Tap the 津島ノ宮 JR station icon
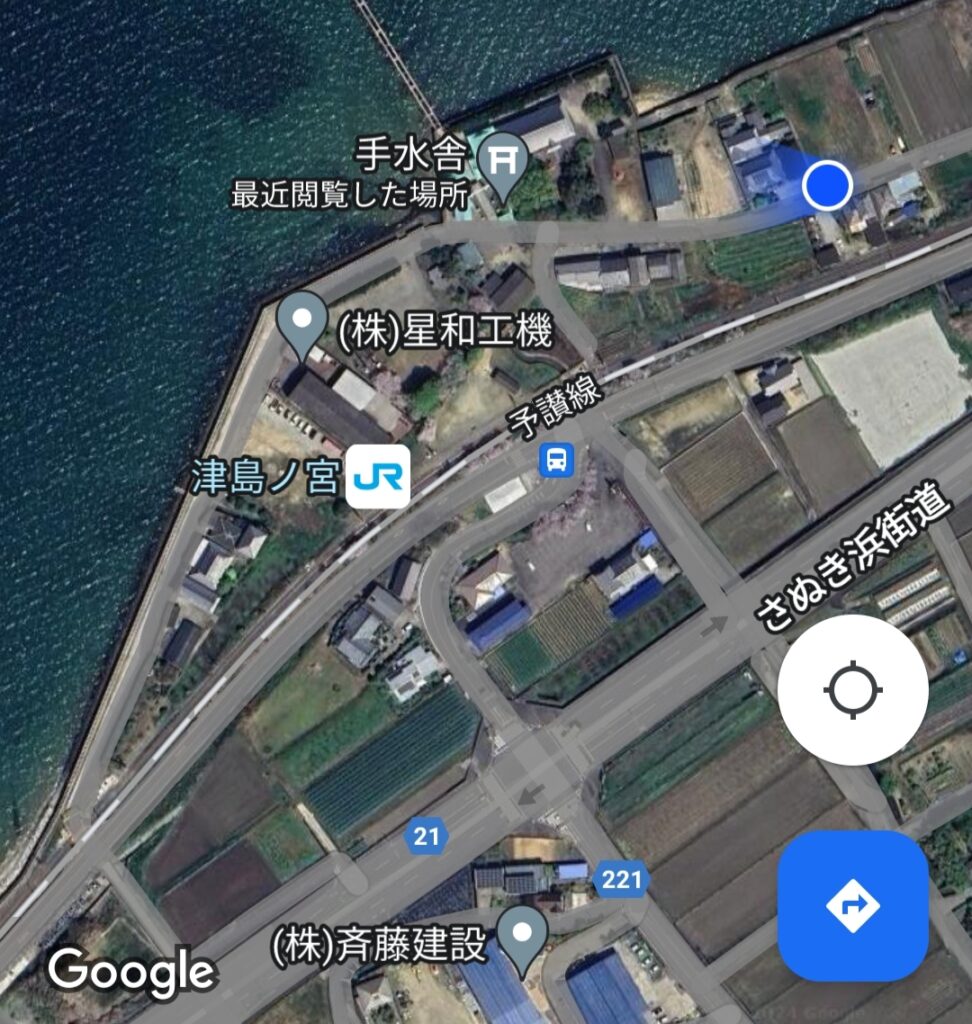 point(378,476)
